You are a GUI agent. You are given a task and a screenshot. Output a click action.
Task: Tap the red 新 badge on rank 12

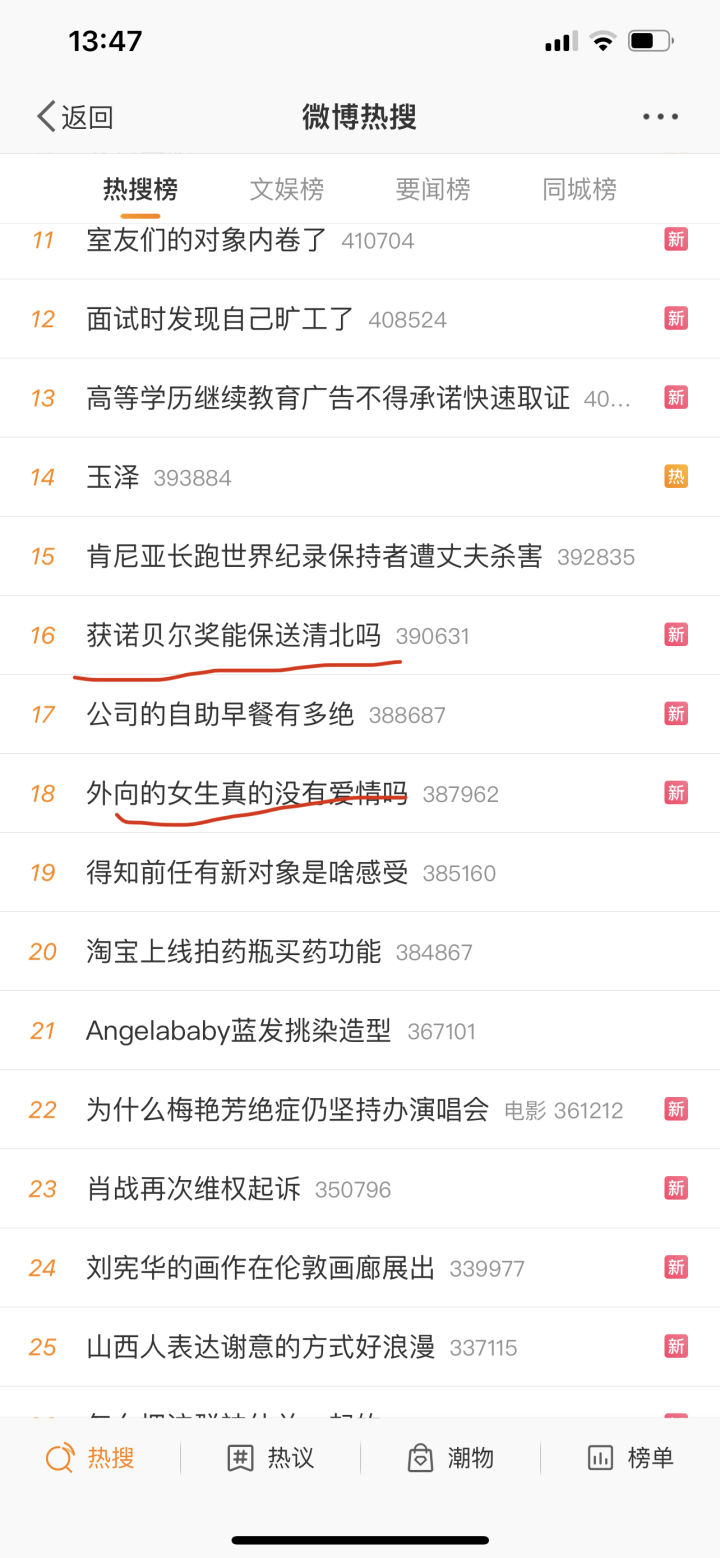(675, 318)
